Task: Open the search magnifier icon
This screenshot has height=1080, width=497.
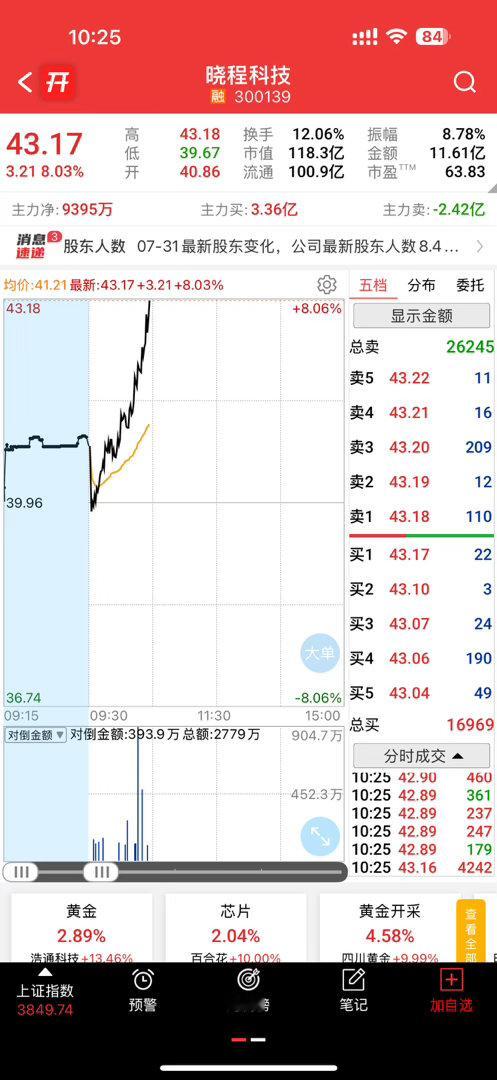Action: click(465, 83)
